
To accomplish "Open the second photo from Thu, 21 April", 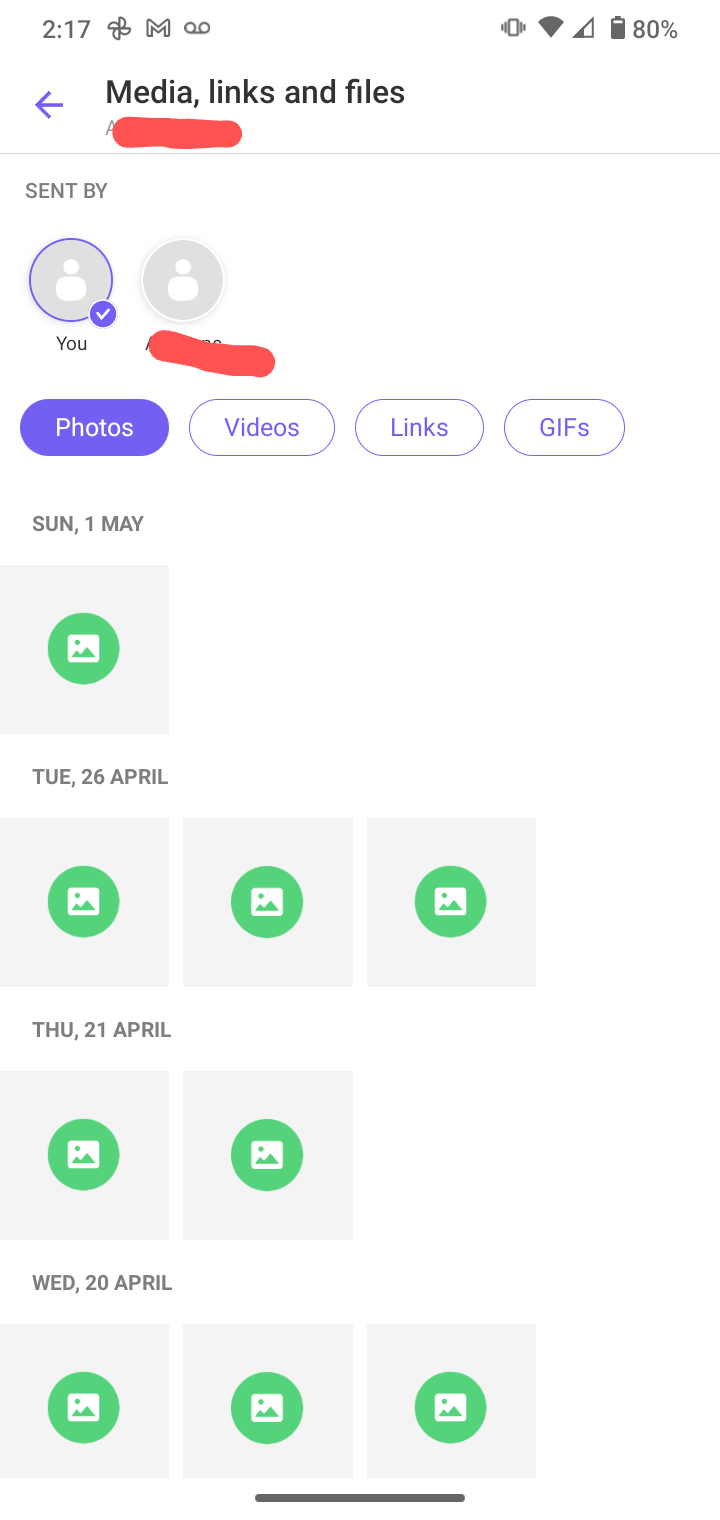I will pyautogui.click(x=268, y=1155).
